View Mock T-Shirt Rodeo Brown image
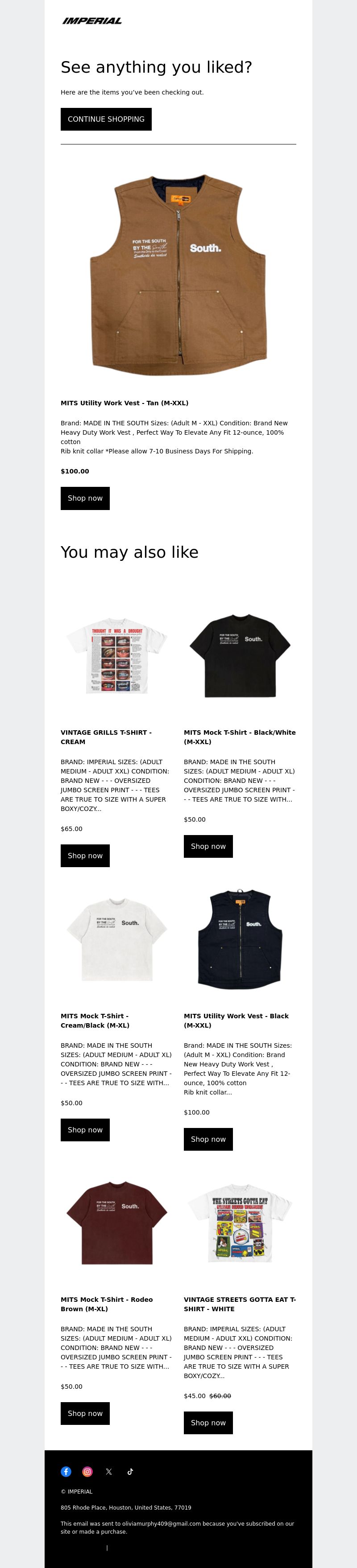 (116, 1222)
